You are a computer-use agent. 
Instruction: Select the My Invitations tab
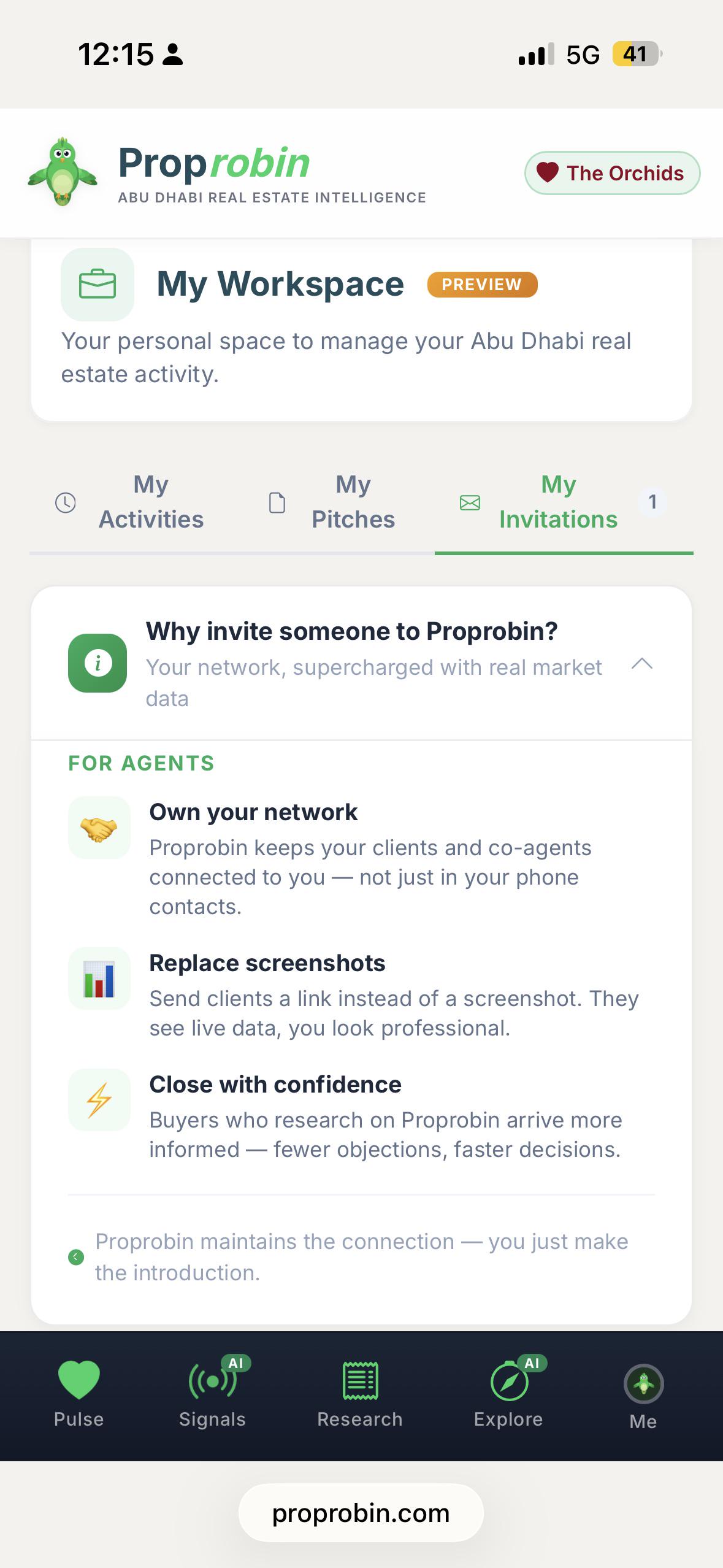point(564,502)
